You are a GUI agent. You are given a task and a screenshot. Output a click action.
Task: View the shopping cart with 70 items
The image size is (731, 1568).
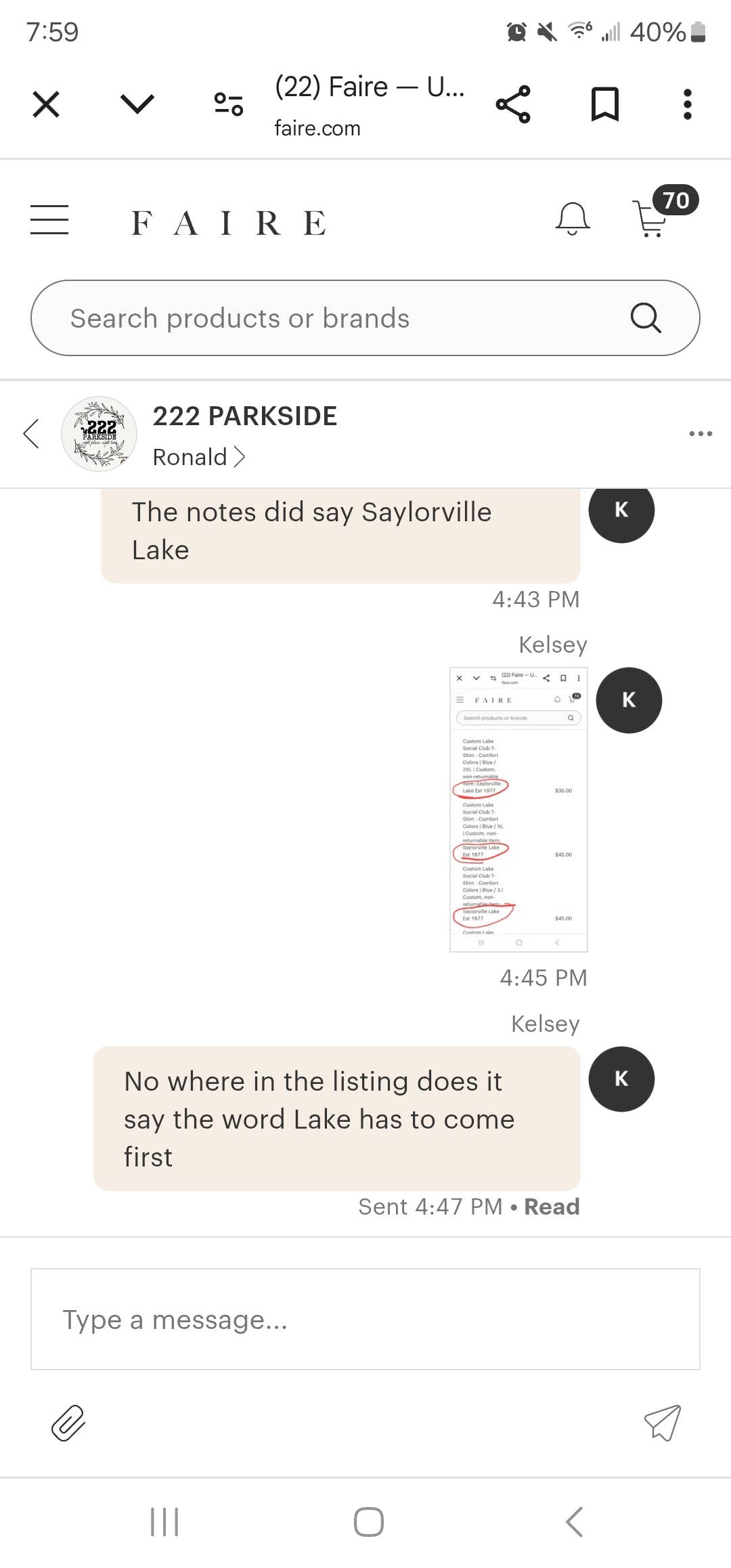pos(651,218)
